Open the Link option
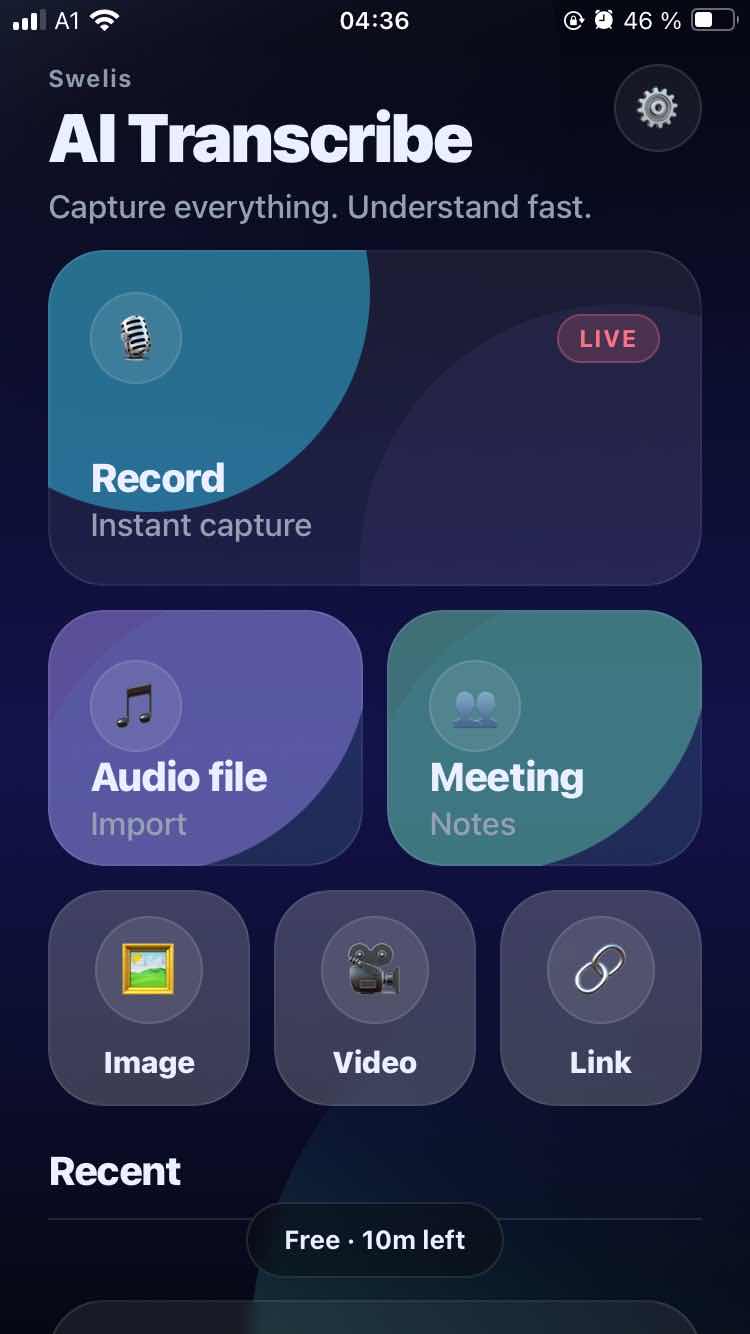The image size is (750, 1334). point(600,998)
